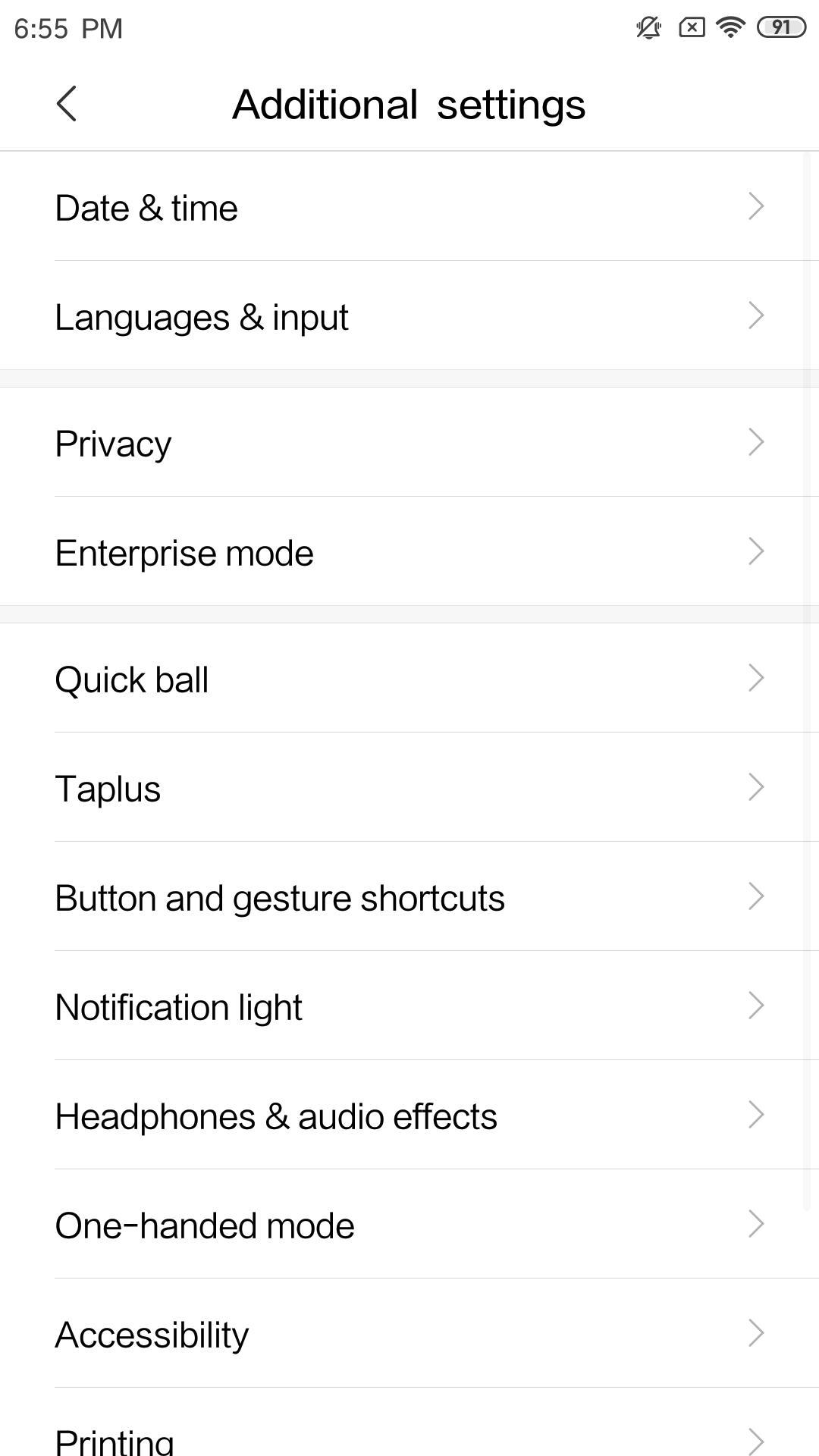Open One-handed mode
Image resolution: width=819 pixels, height=1456 pixels.
pos(409,1225)
